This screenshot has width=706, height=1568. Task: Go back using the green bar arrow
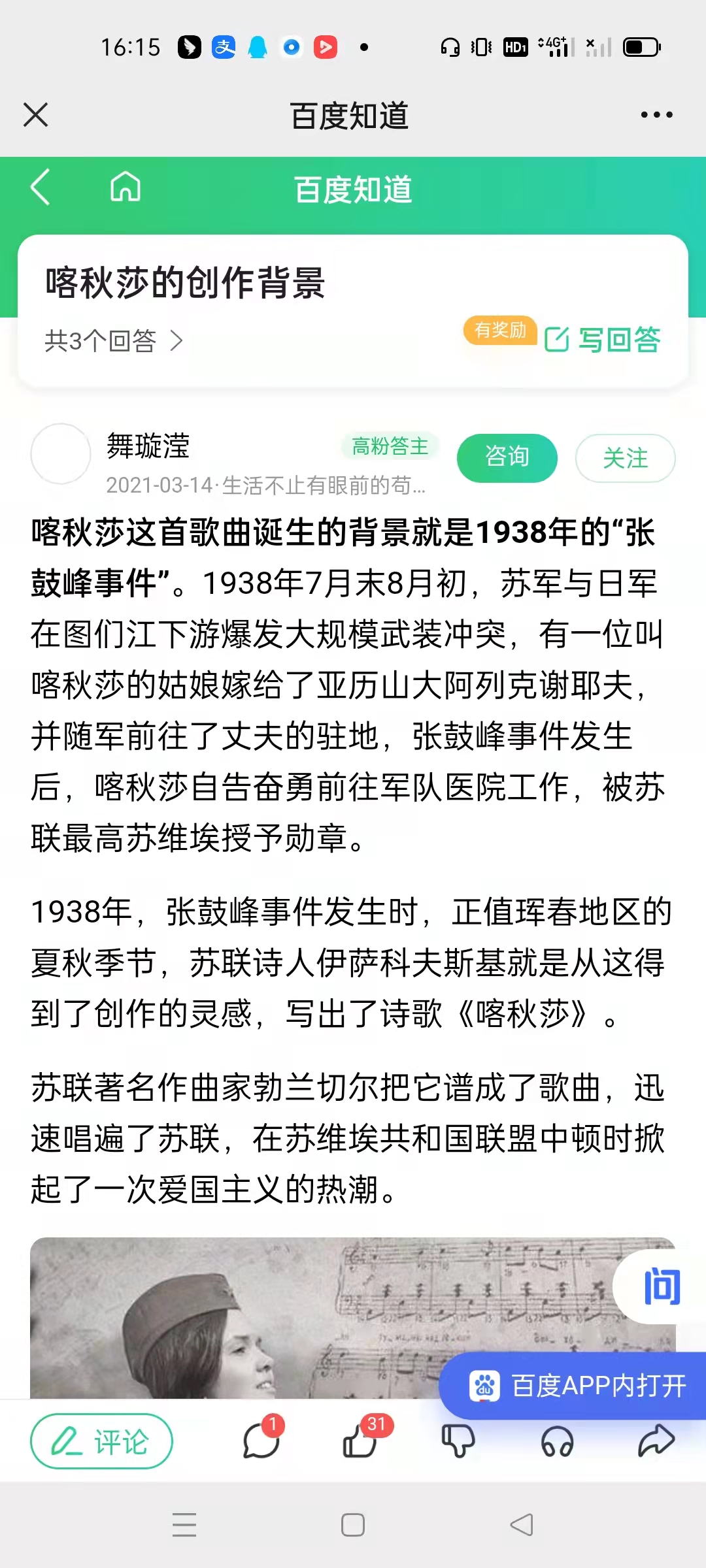(x=41, y=188)
